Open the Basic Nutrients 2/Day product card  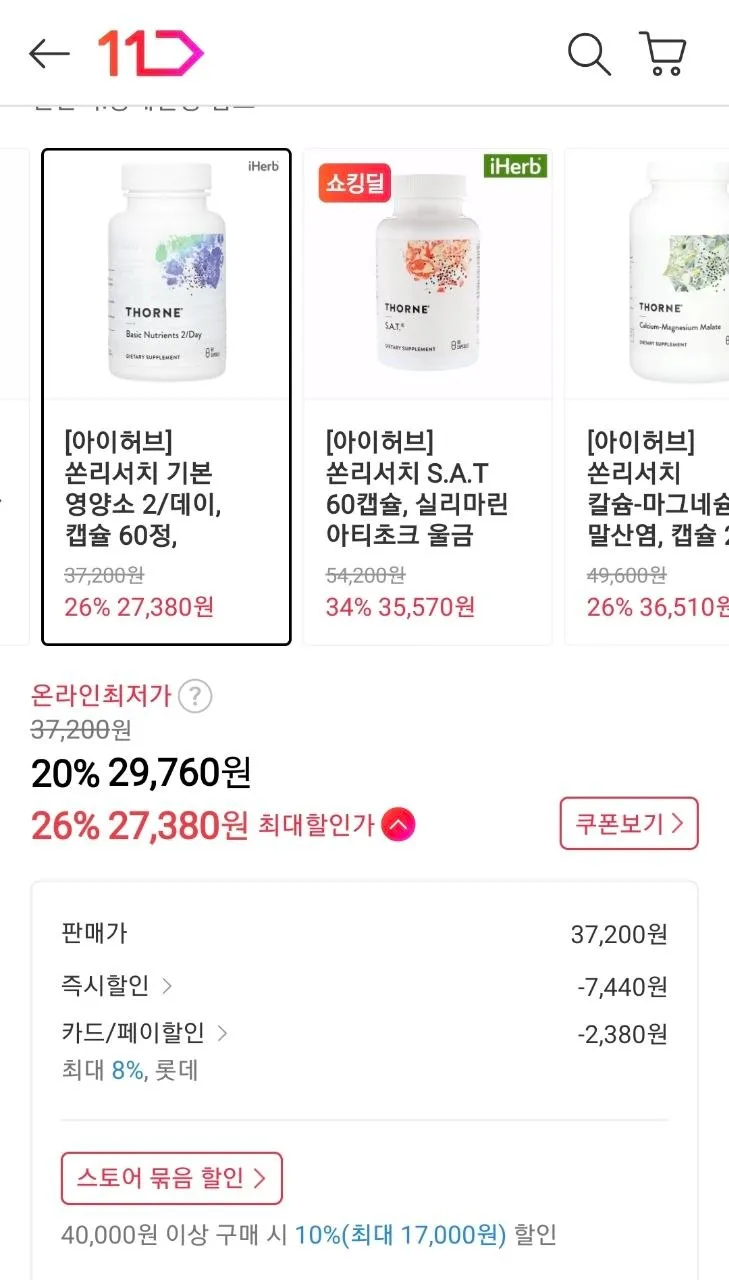point(166,397)
